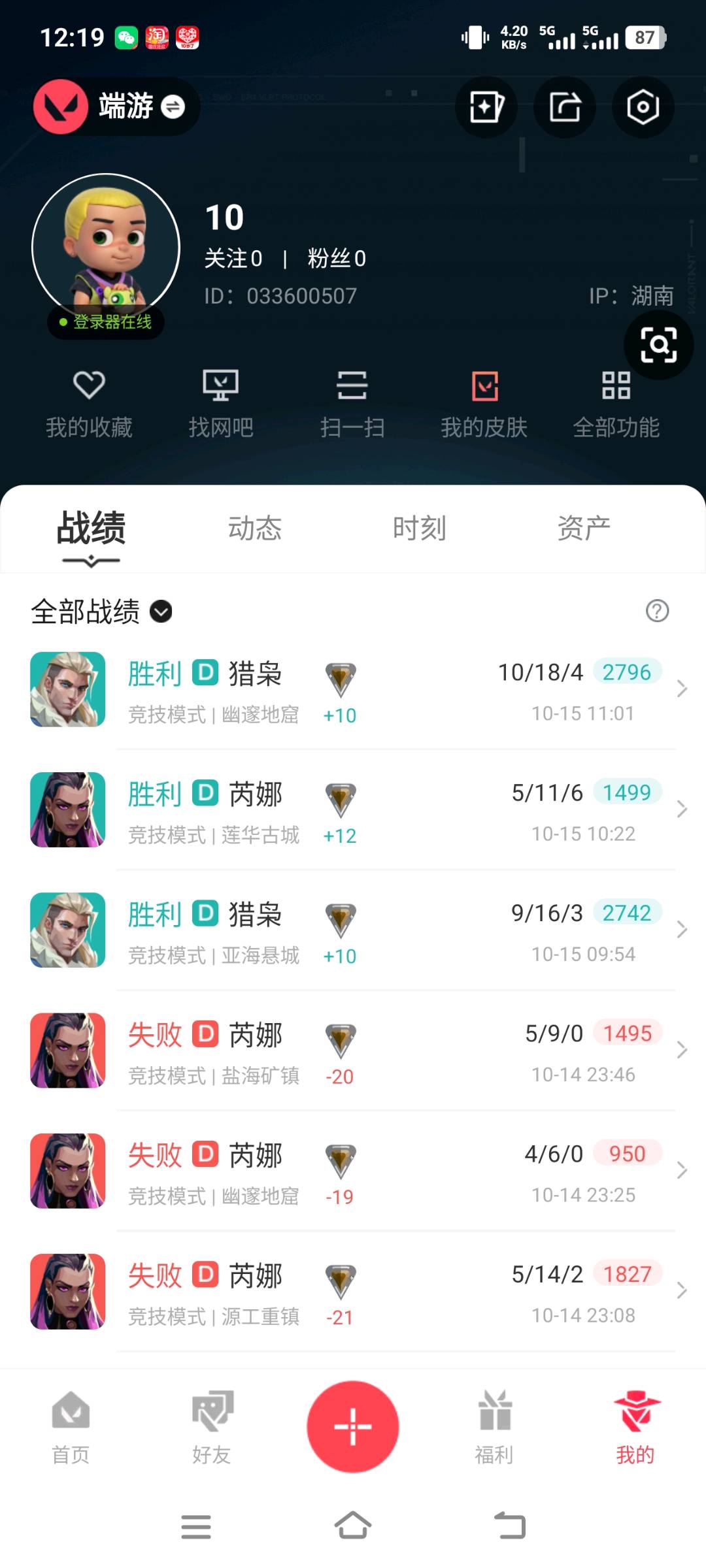Go to the 首页 home tab
This screenshot has width=706, height=1568.
[x=71, y=1428]
